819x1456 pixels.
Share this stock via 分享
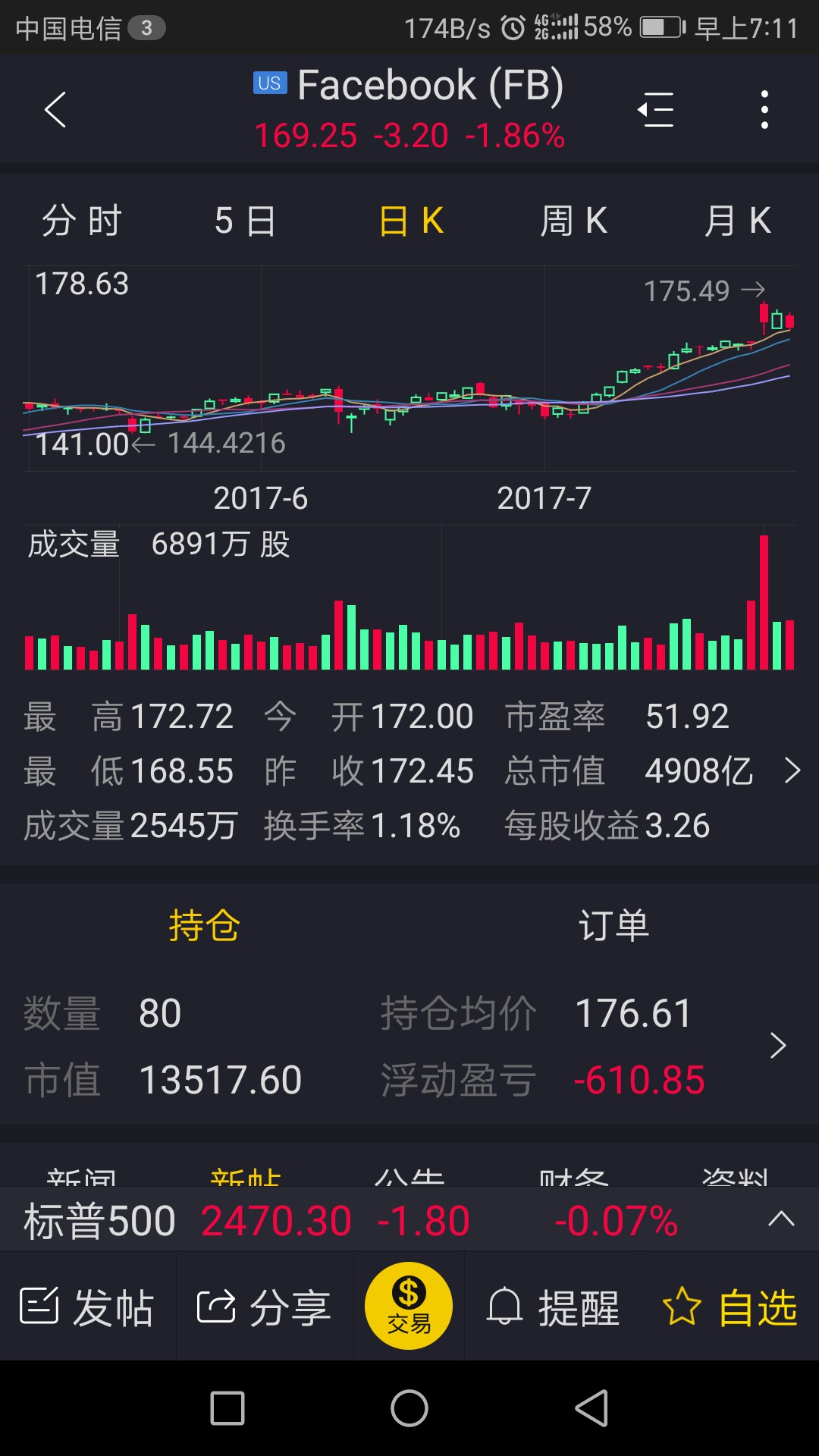(x=264, y=1307)
